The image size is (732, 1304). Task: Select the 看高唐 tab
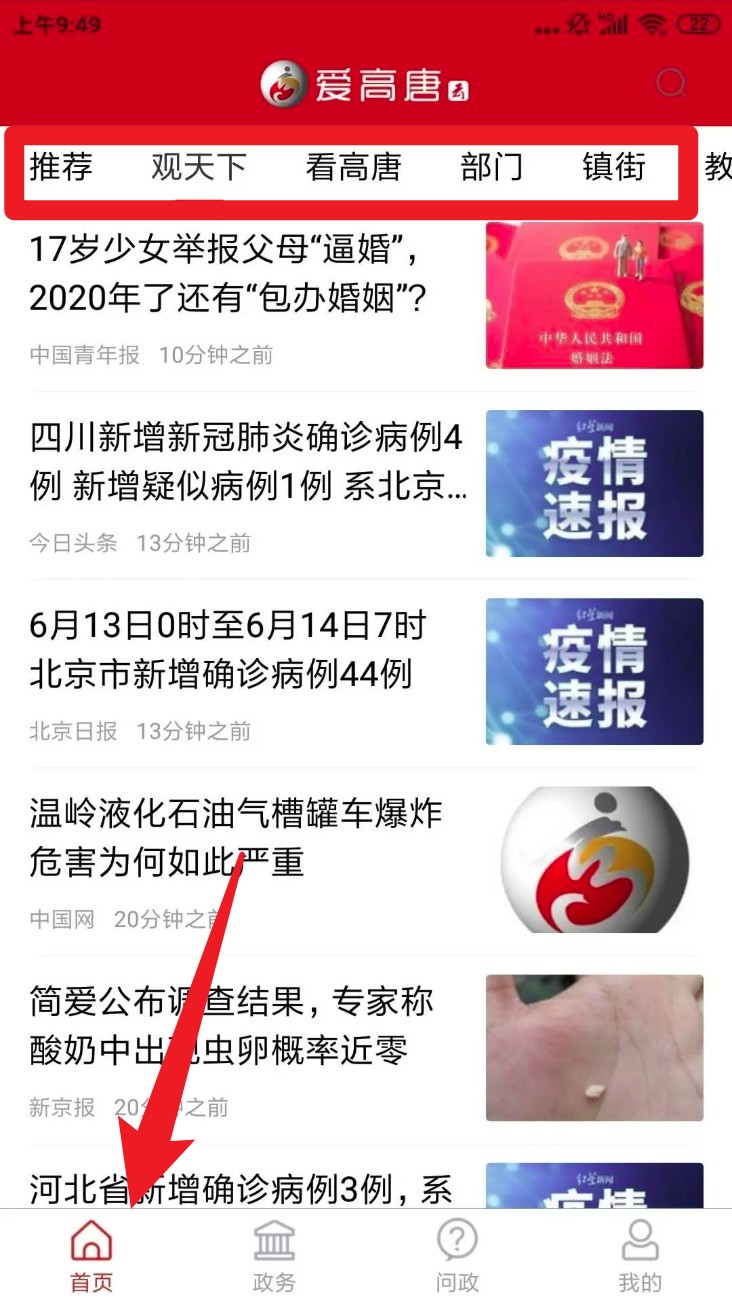point(354,168)
